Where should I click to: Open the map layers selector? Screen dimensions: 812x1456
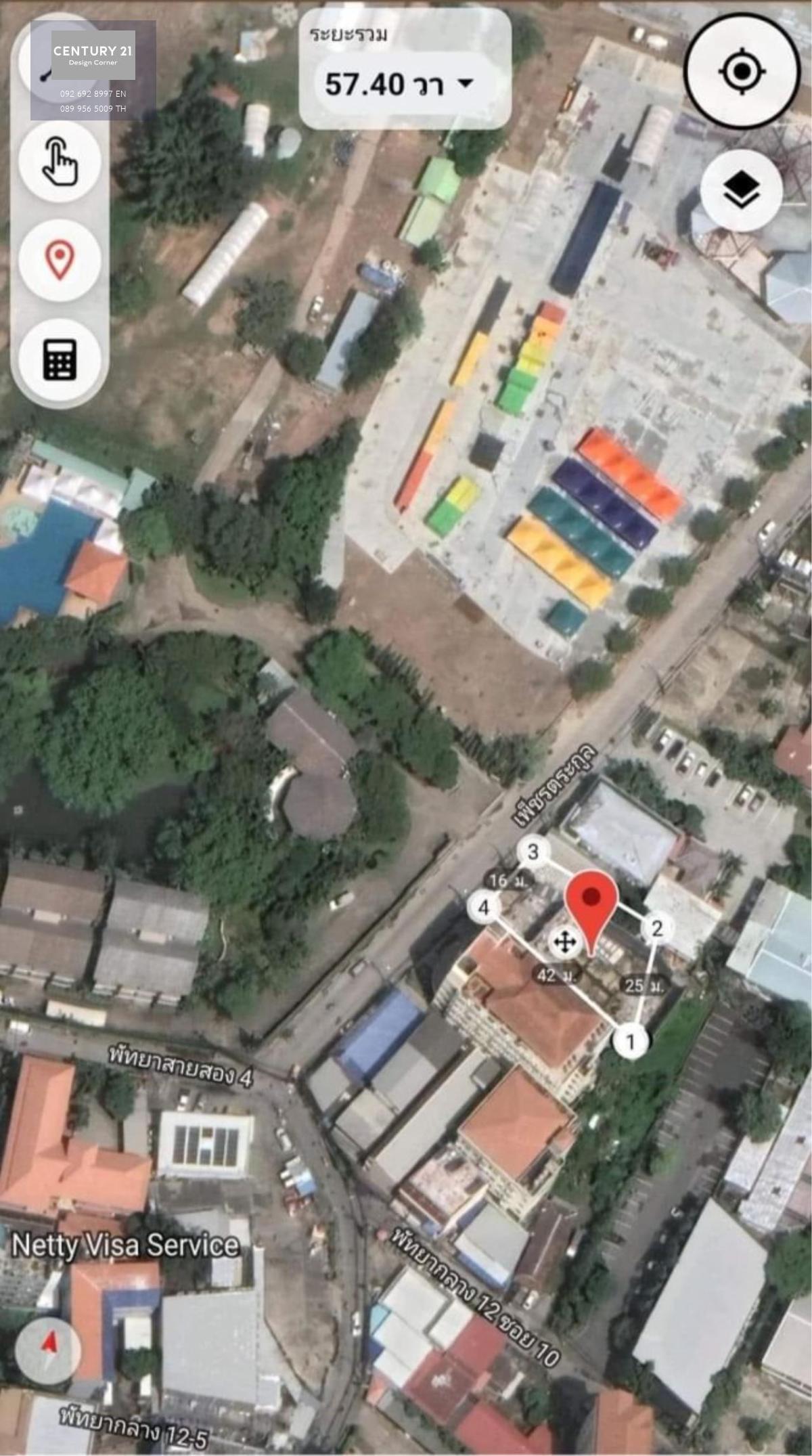point(741,191)
